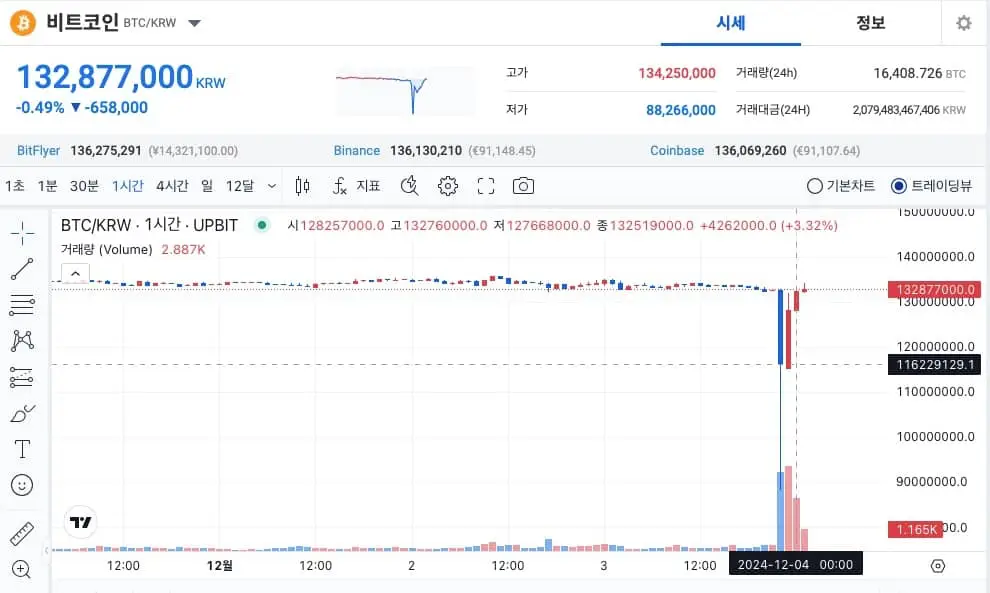Screen dimensions: 990x593
Task: Select the 4시간 chart interval
Action: (x=172, y=186)
